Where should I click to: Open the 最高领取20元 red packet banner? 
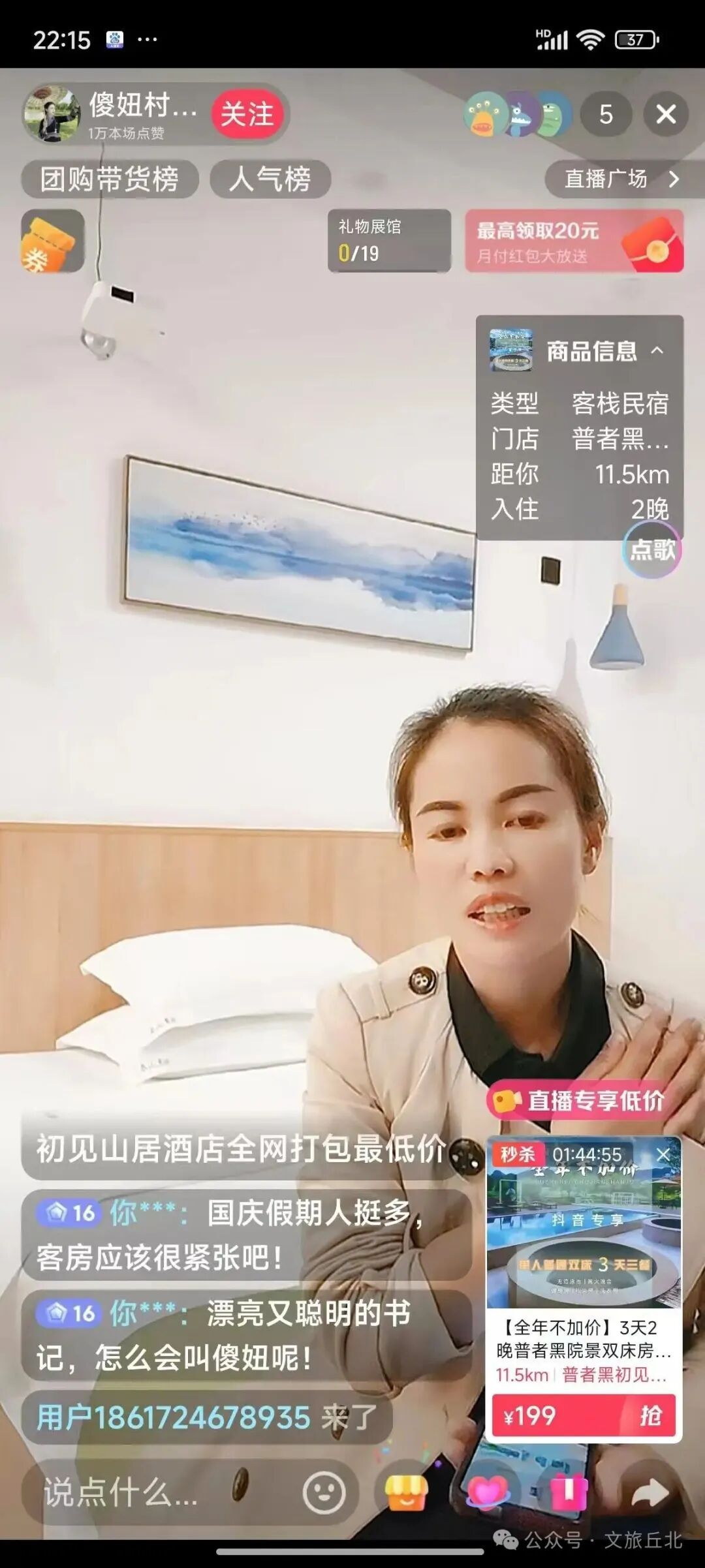pos(574,241)
